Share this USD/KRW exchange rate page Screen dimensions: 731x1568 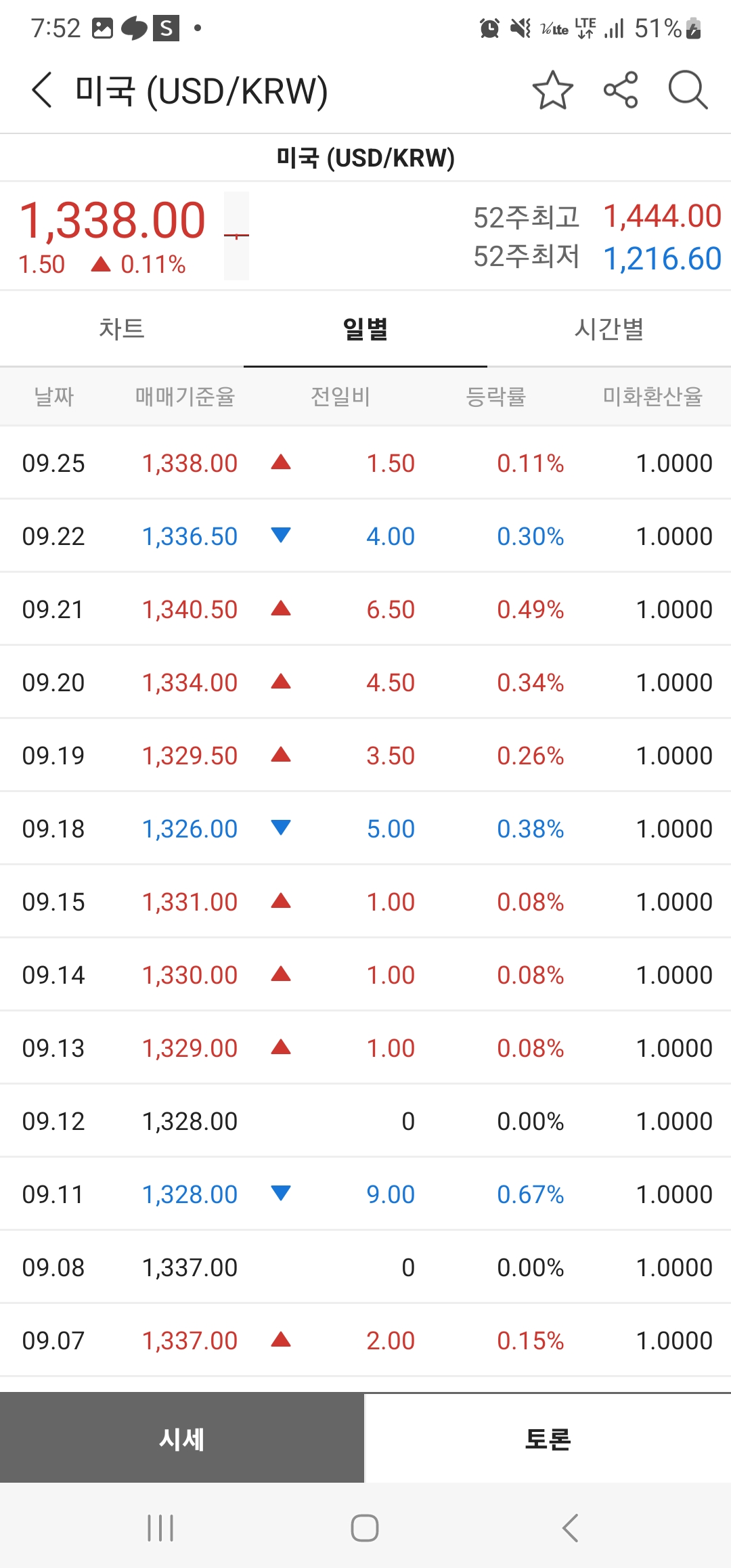[621, 90]
